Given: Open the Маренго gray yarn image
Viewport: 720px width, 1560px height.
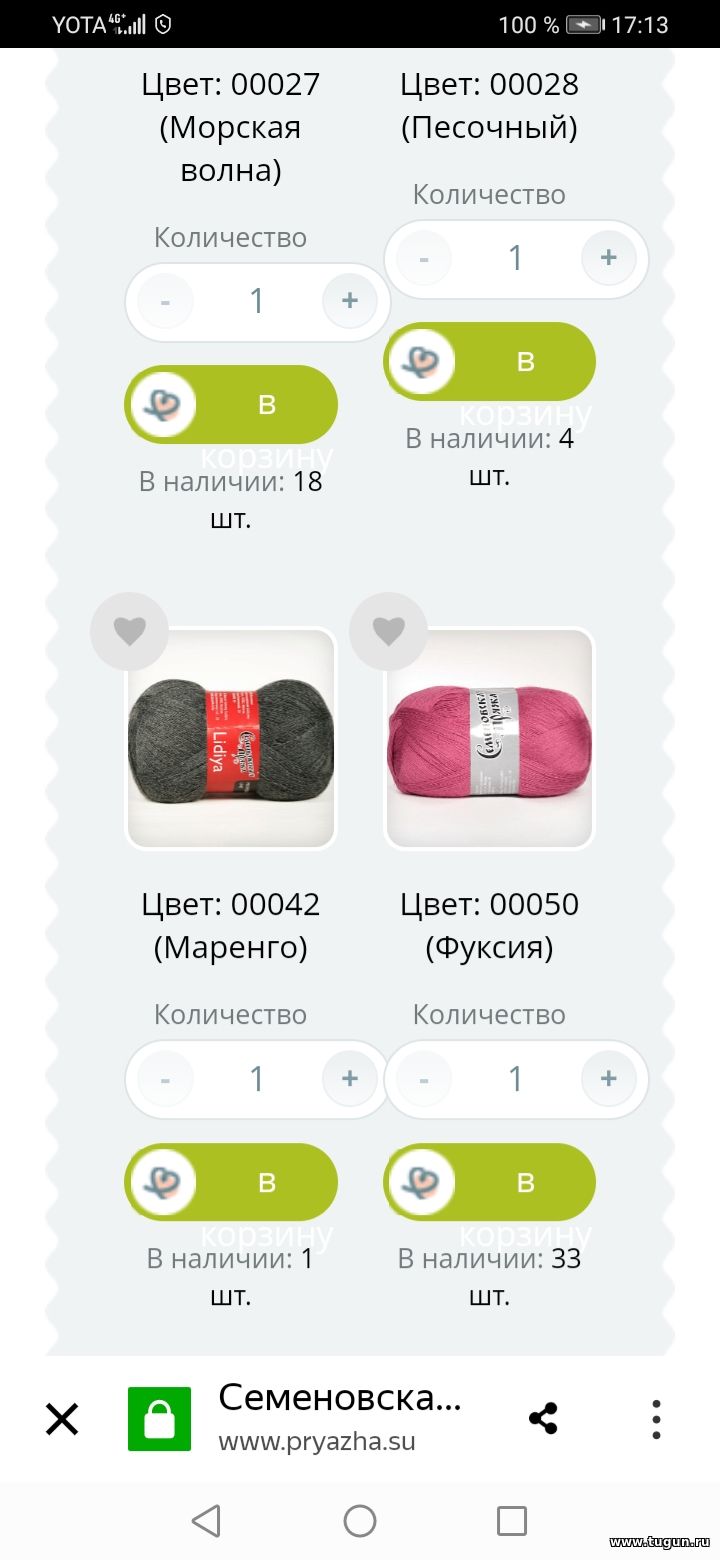Looking at the screenshot, I should 231,739.
